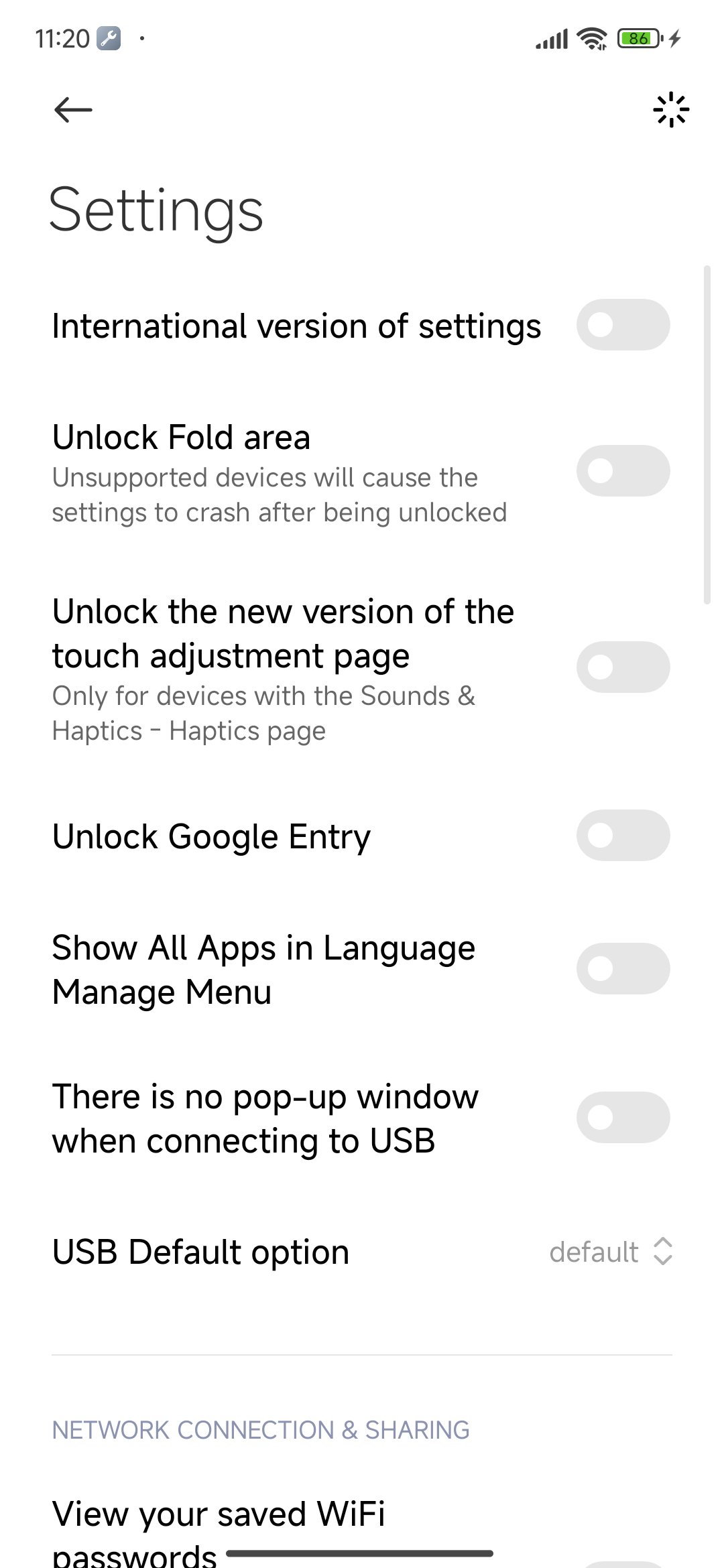Enable Unlock Google Entry

tap(623, 836)
